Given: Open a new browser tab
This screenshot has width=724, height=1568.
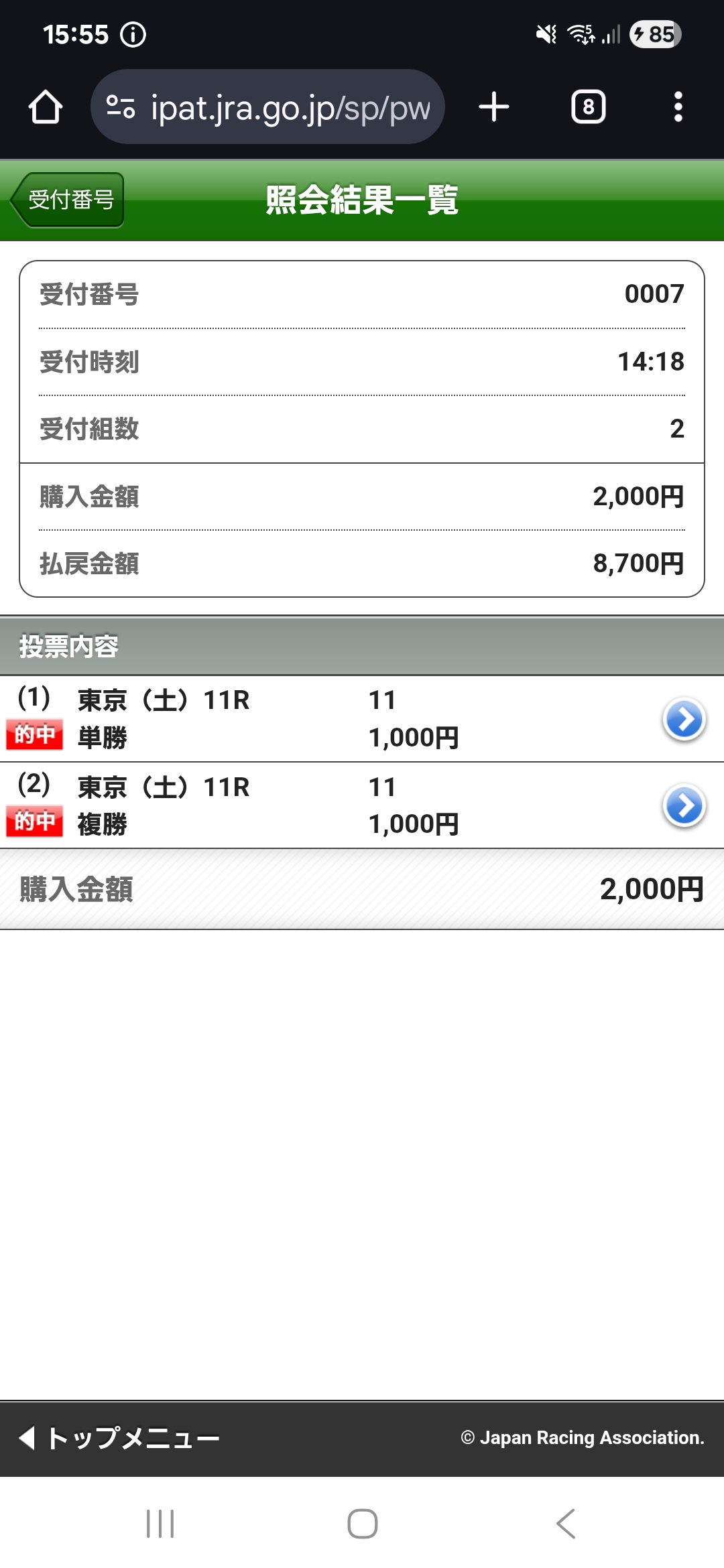Looking at the screenshot, I should [494, 107].
